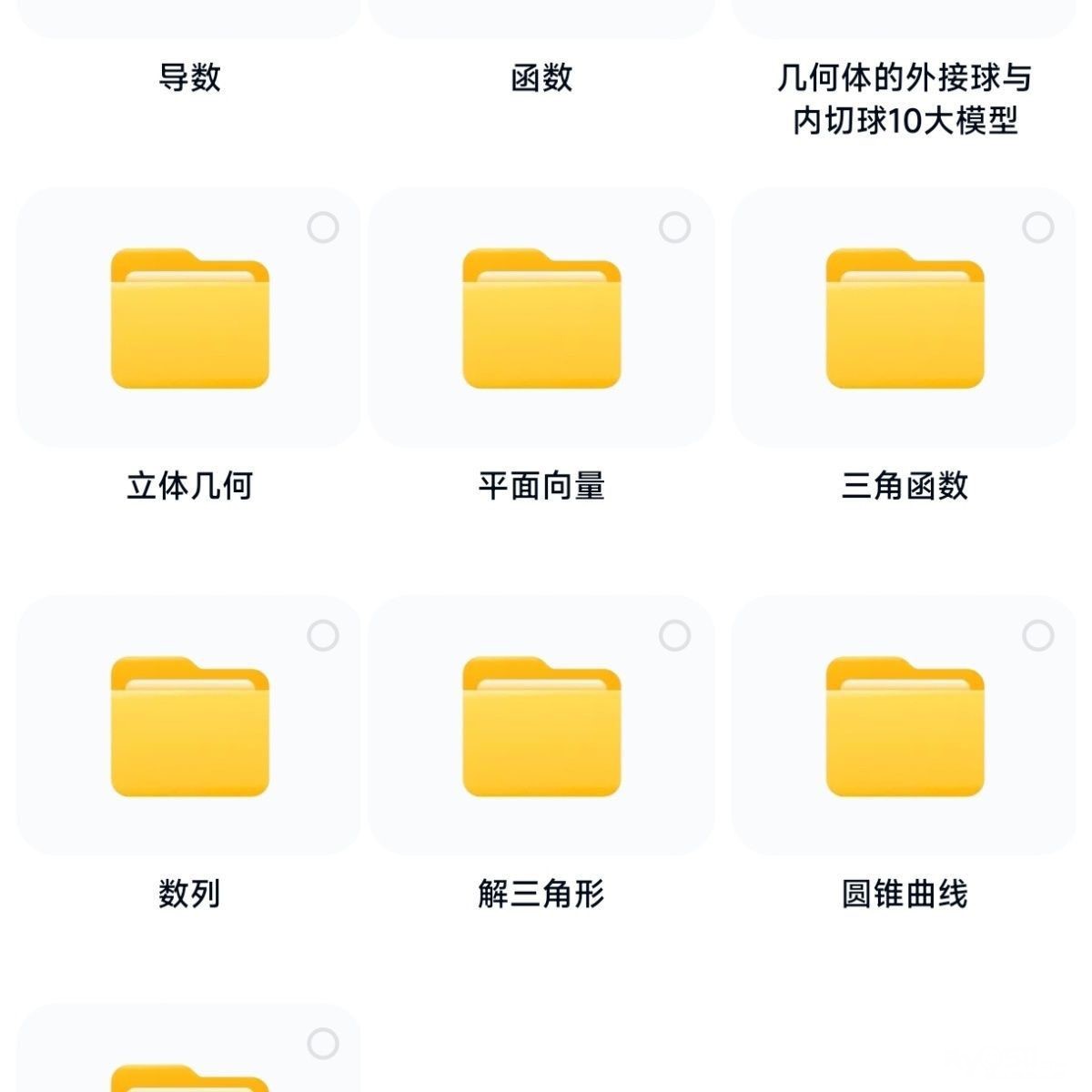Open the 立体几何 folder

point(189,318)
